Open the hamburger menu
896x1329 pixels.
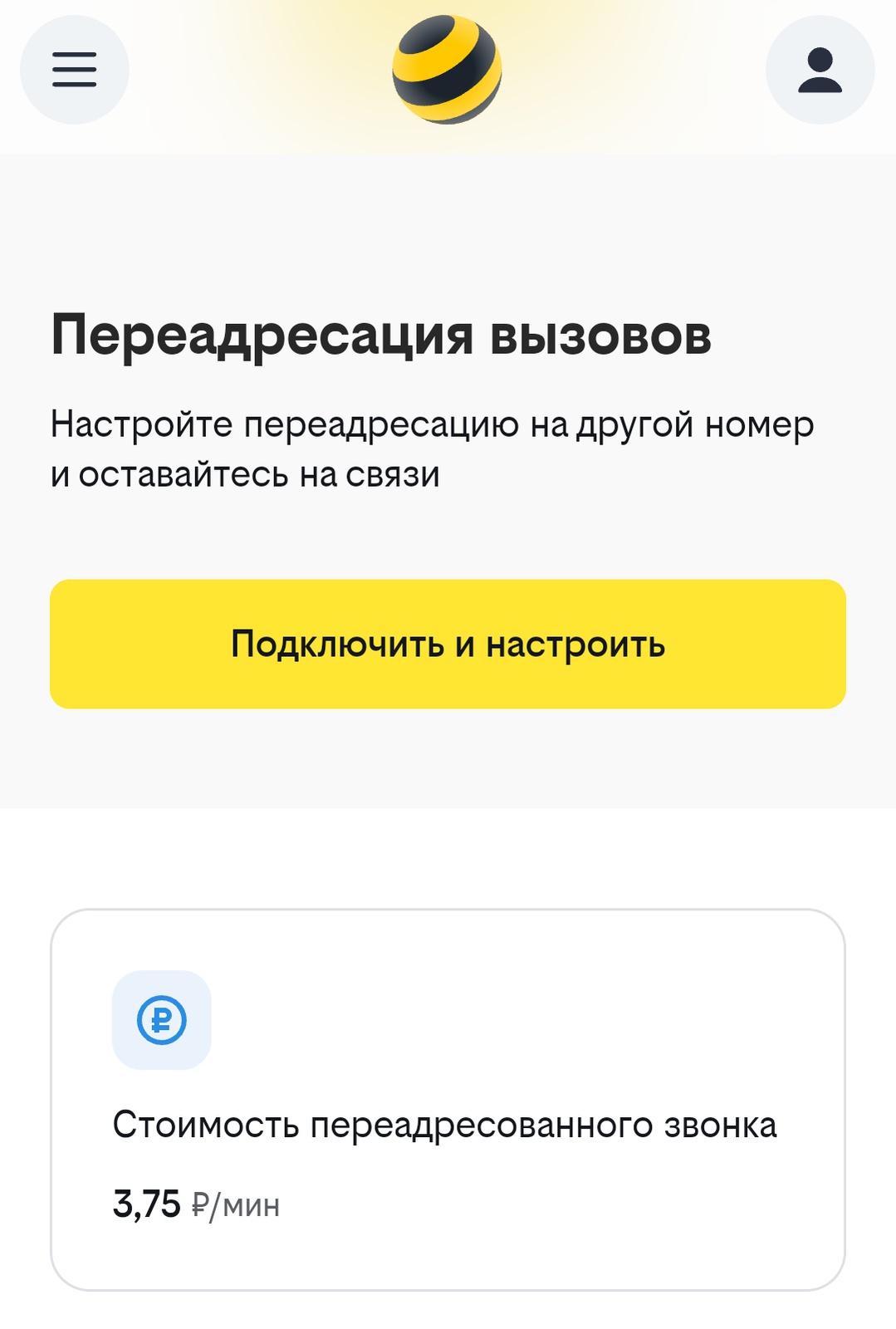click(x=75, y=70)
